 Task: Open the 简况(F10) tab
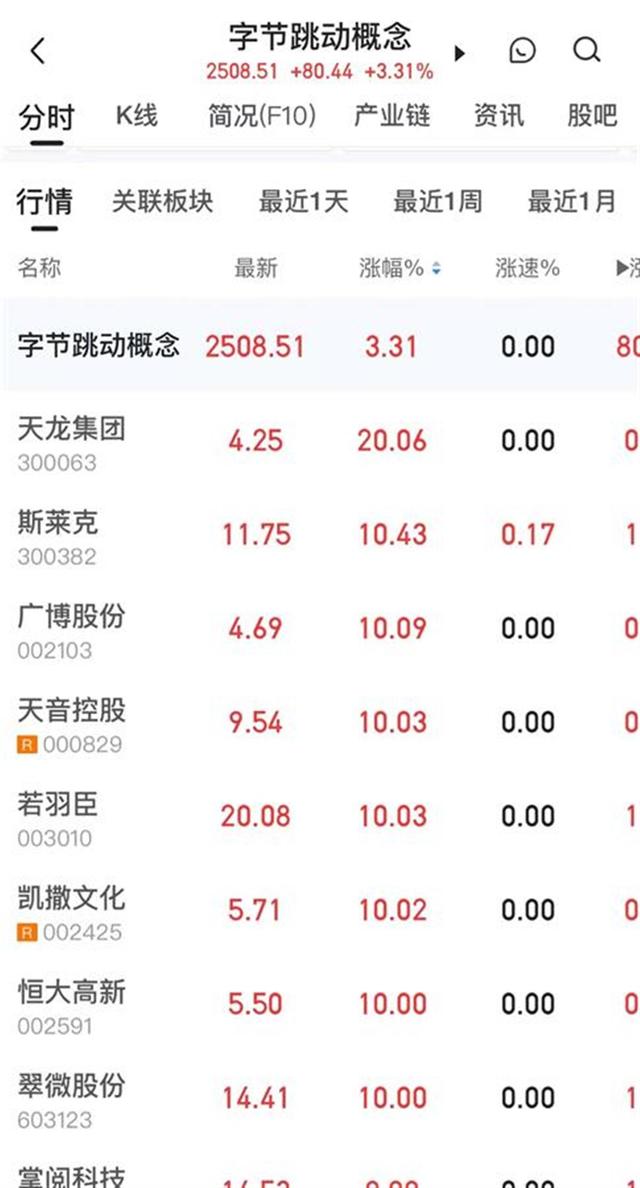[261, 116]
